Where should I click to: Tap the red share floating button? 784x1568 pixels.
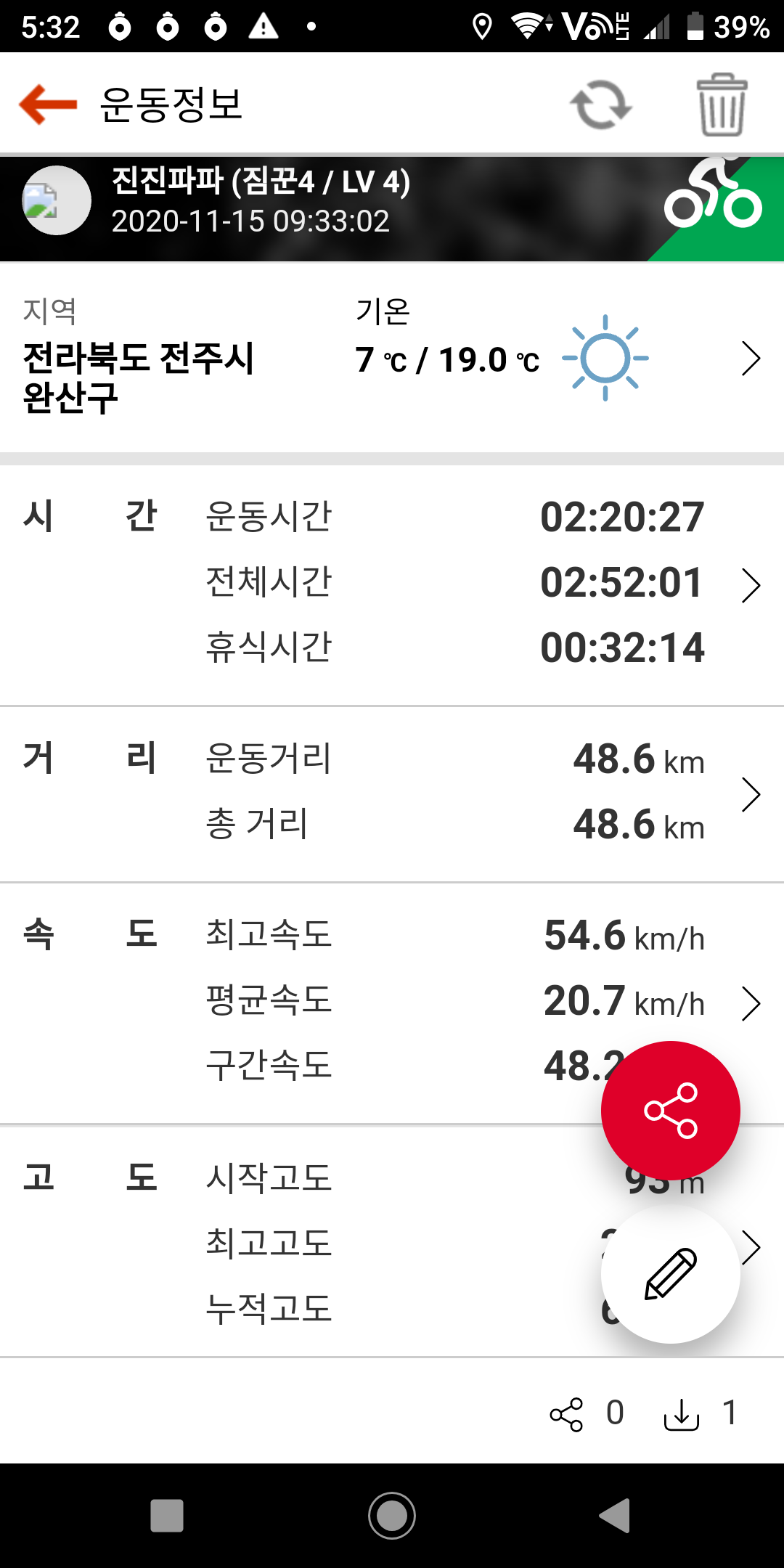671,1111
